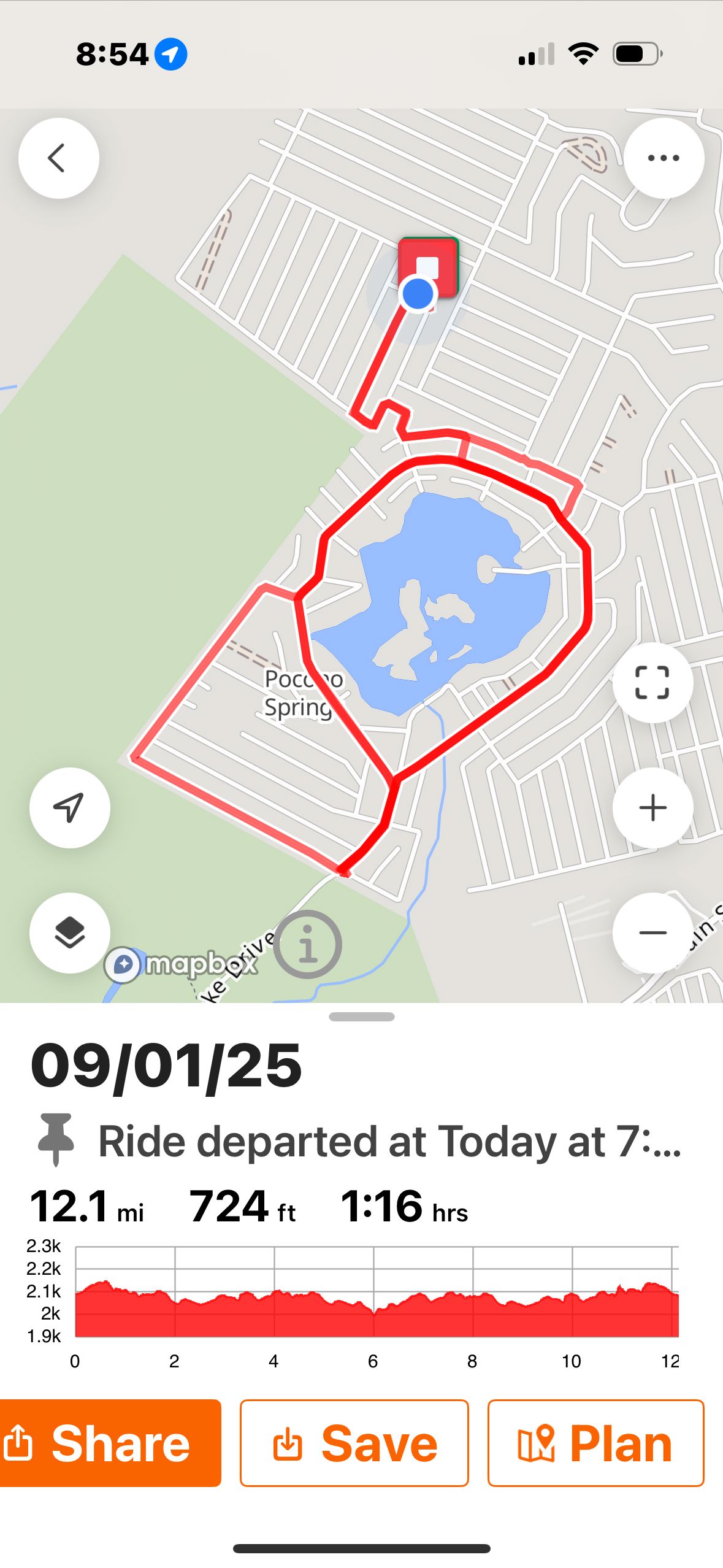Zoom in on the map

coord(652,807)
